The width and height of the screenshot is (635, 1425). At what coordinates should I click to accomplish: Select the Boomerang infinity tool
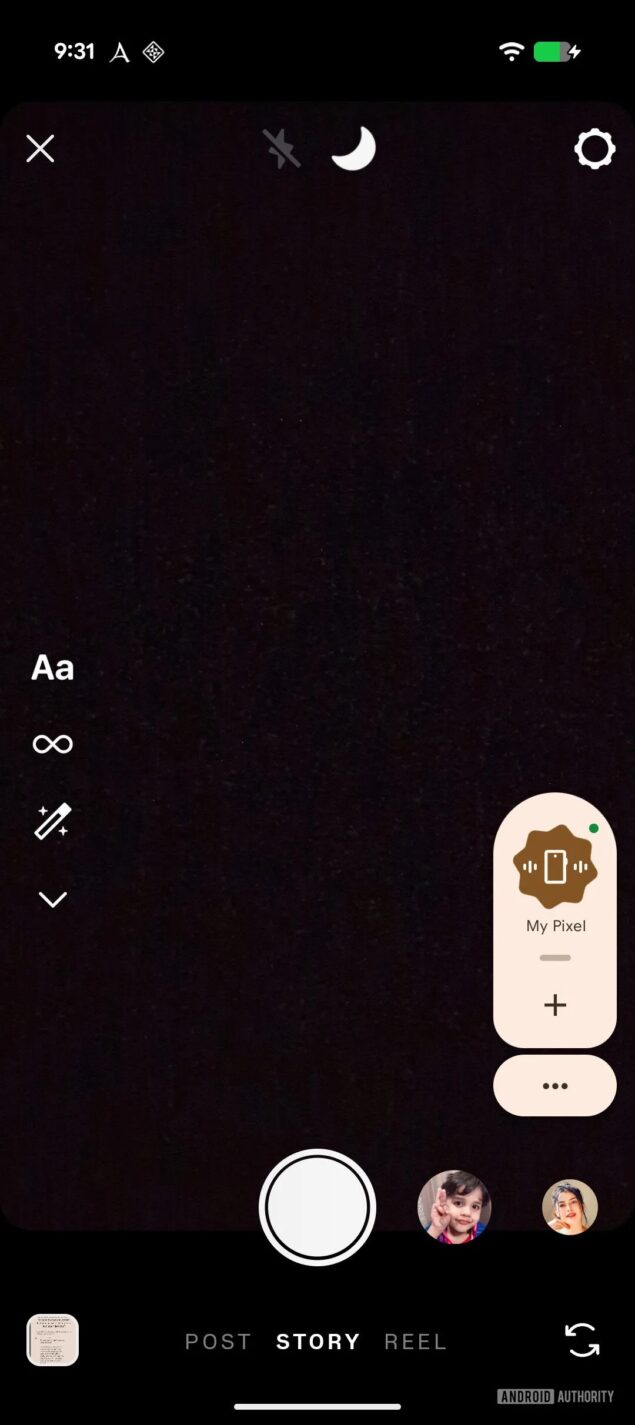pos(52,744)
